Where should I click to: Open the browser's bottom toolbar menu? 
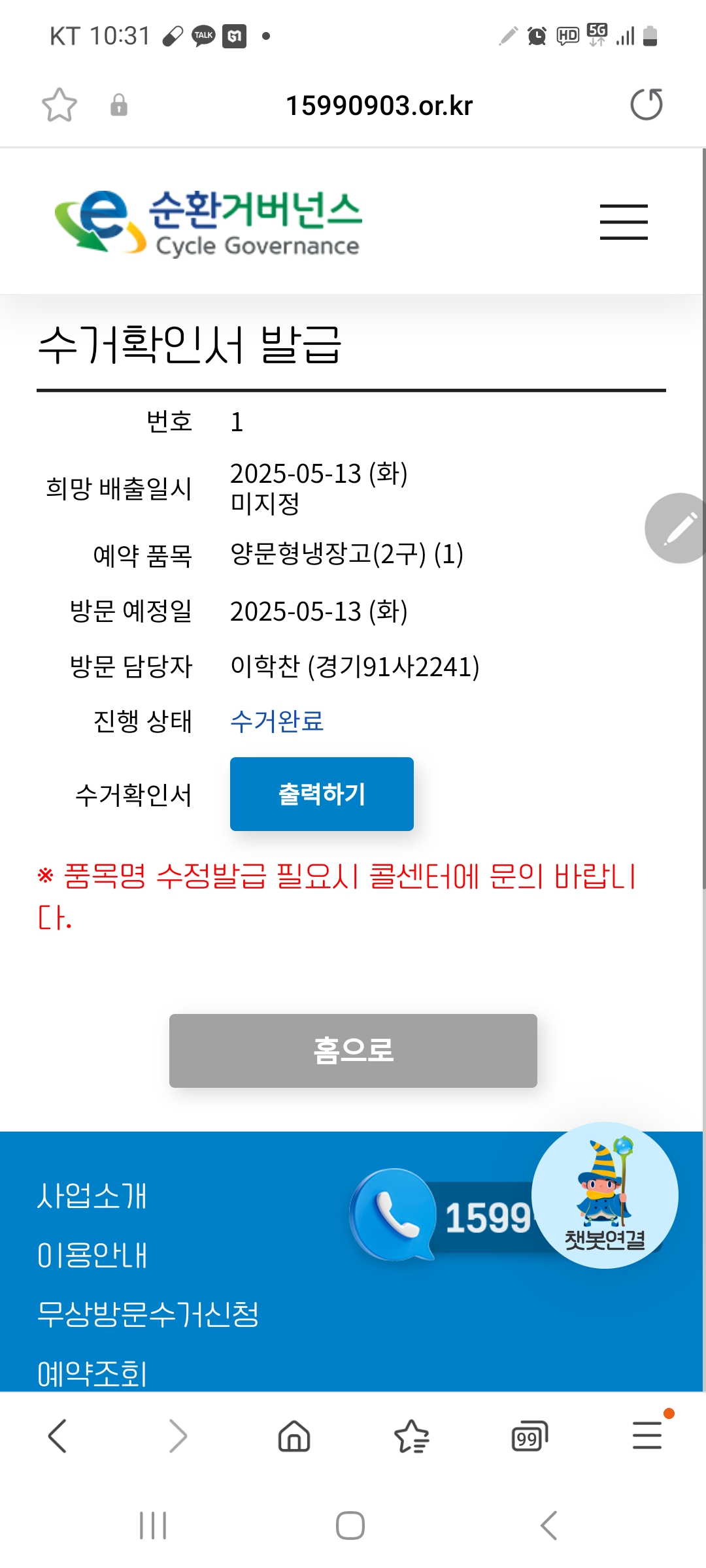pos(647,1436)
